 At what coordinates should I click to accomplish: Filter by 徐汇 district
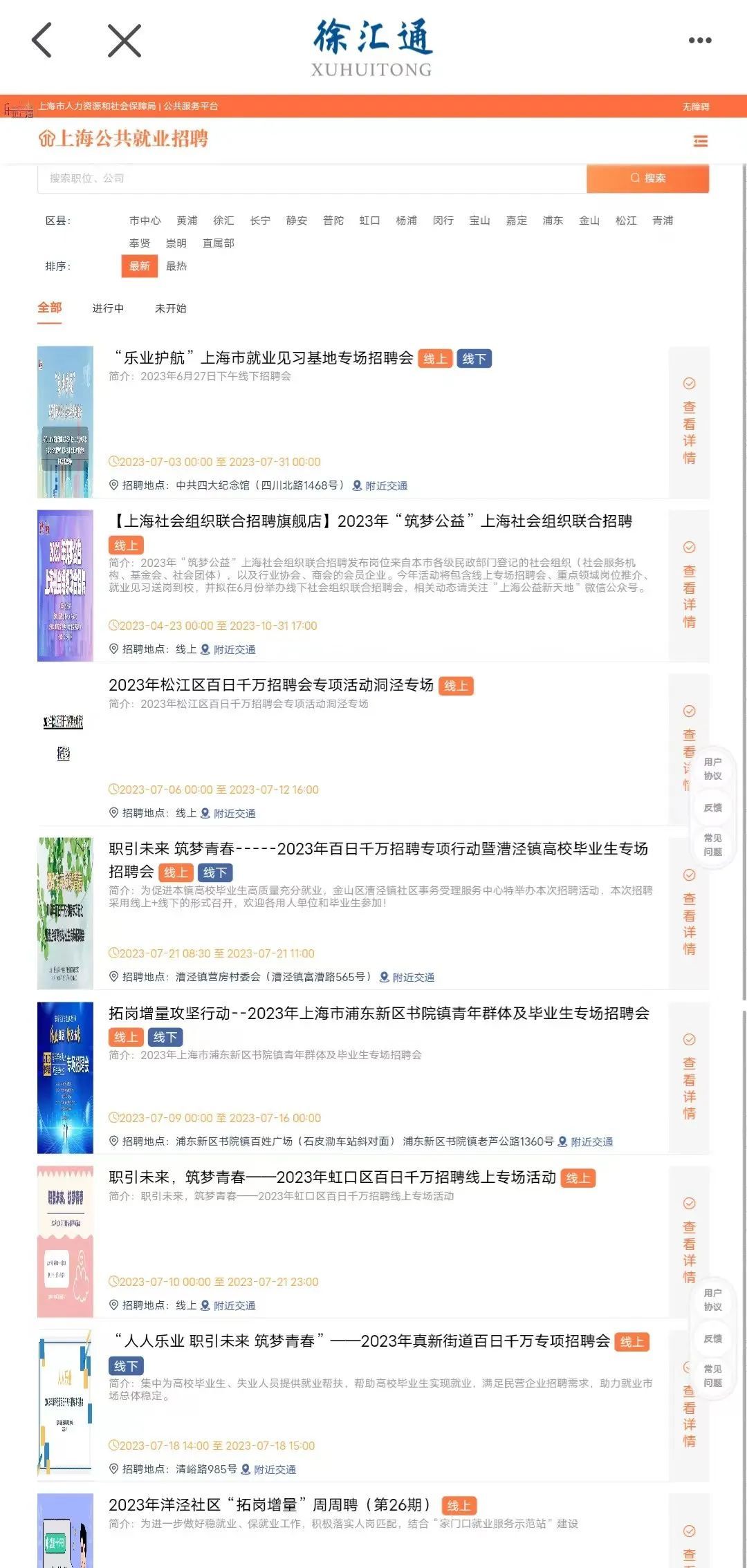(223, 221)
